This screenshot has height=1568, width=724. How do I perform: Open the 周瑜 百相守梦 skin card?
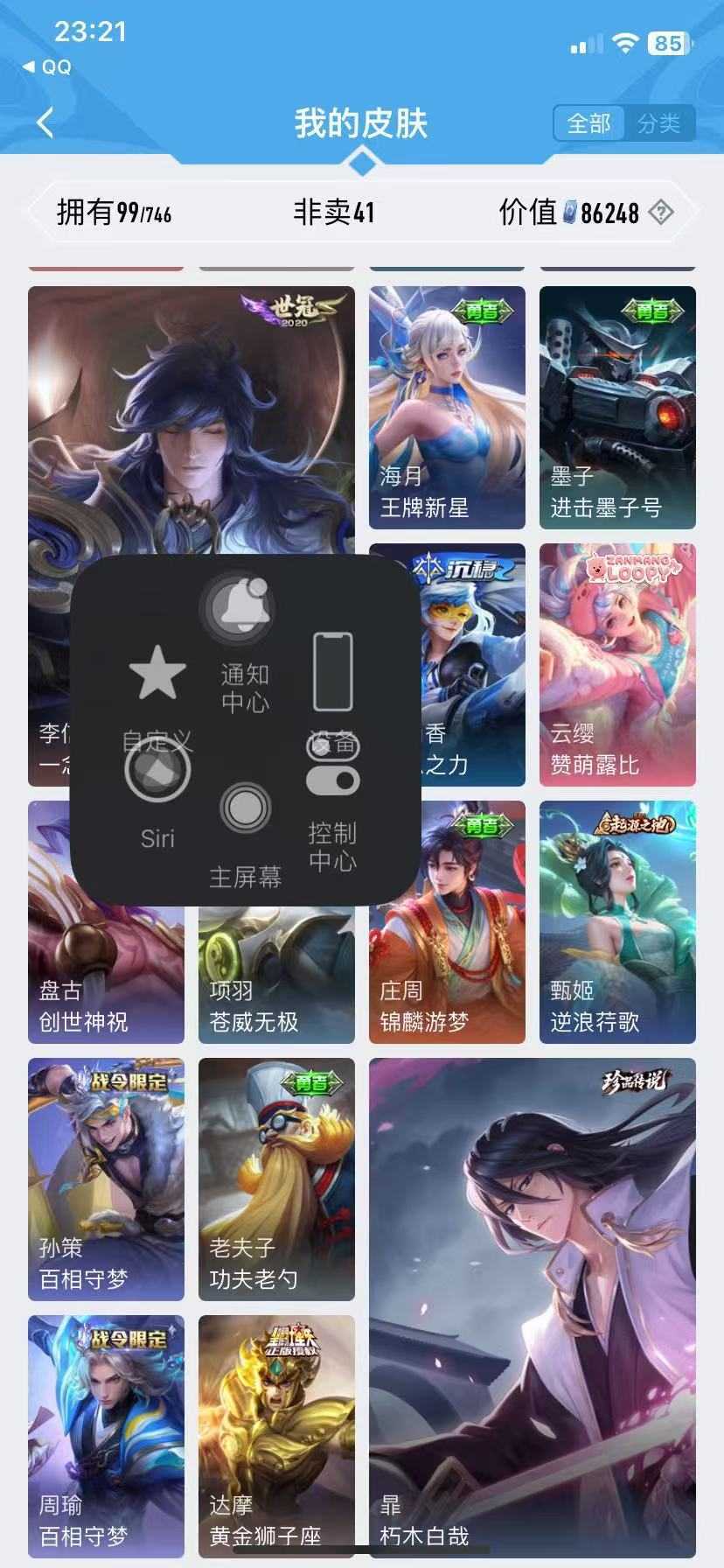click(106, 1437)
